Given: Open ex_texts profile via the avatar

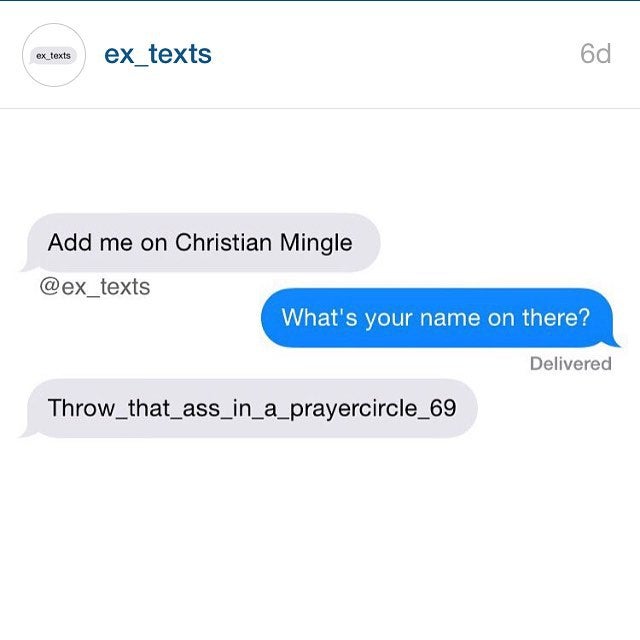Looking at the screenshot, I should (53, 55).
